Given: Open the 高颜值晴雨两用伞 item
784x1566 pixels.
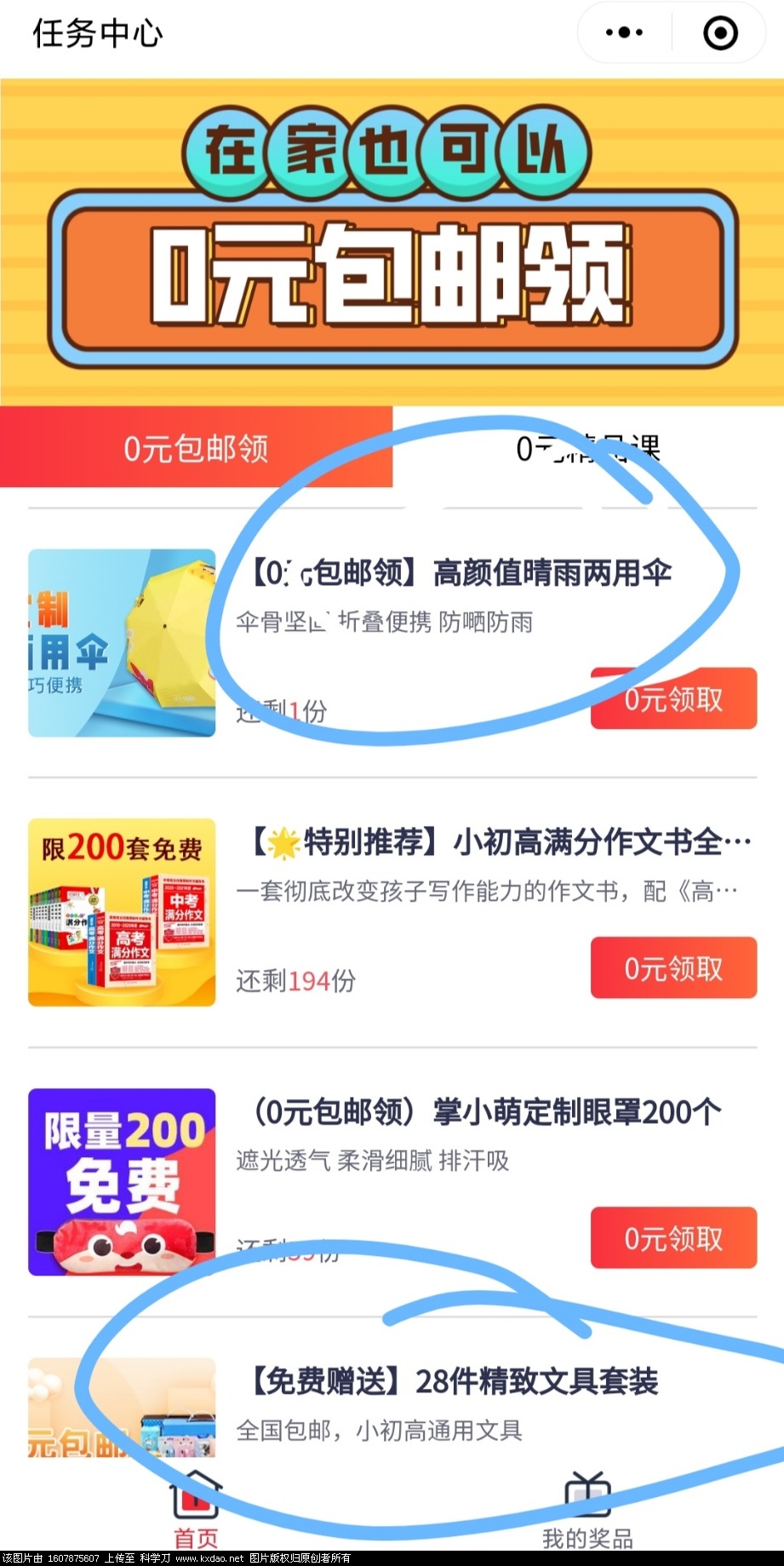Looking at the screenshot, I should coord(460,573).
